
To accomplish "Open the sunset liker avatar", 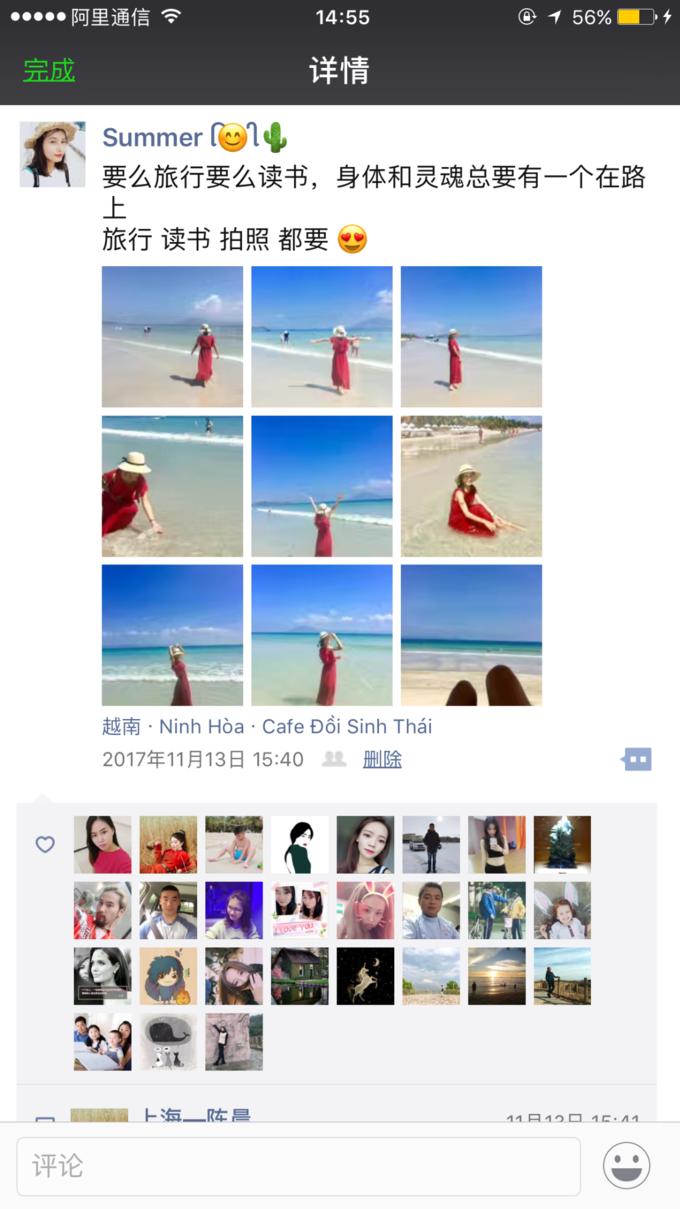I will point(496,975).
